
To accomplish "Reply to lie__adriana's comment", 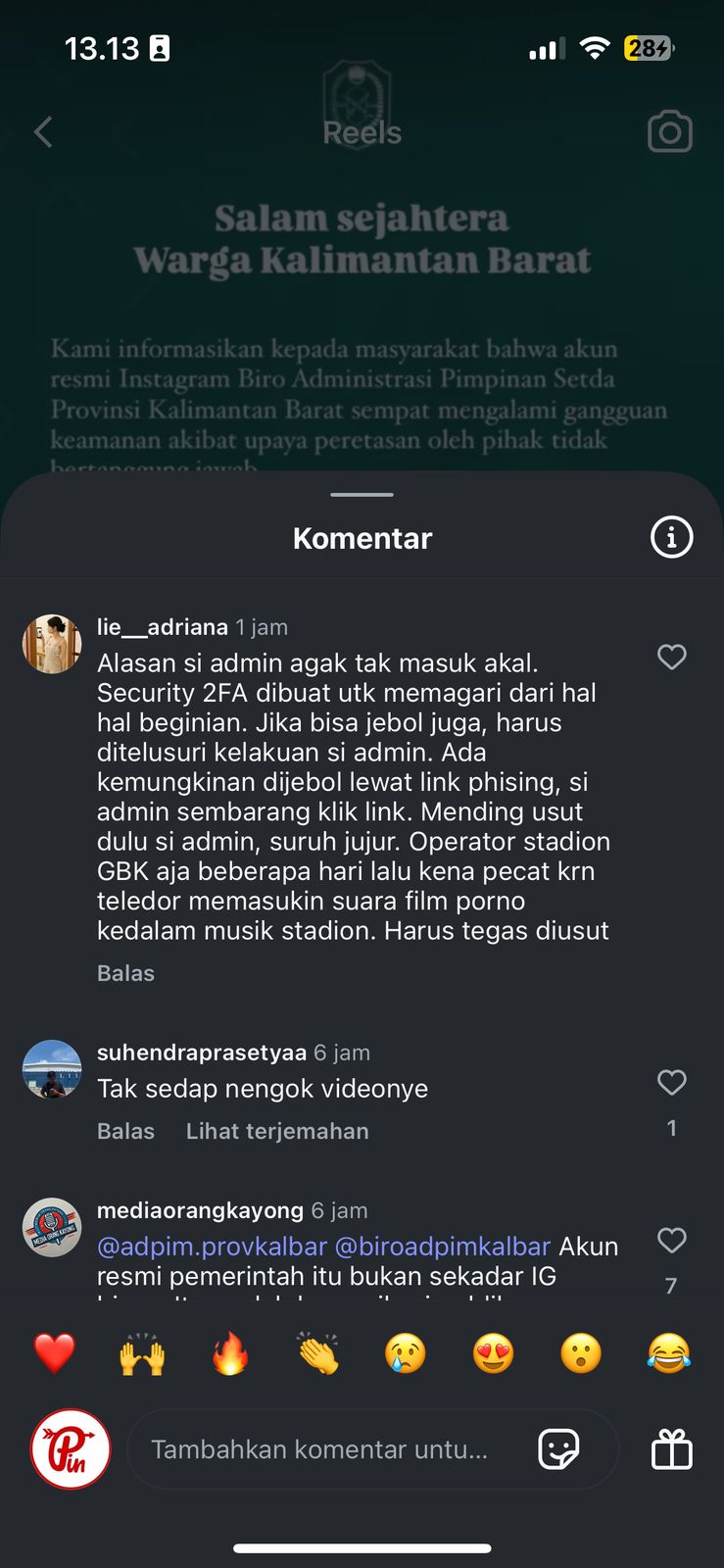I will click(125, 973).
